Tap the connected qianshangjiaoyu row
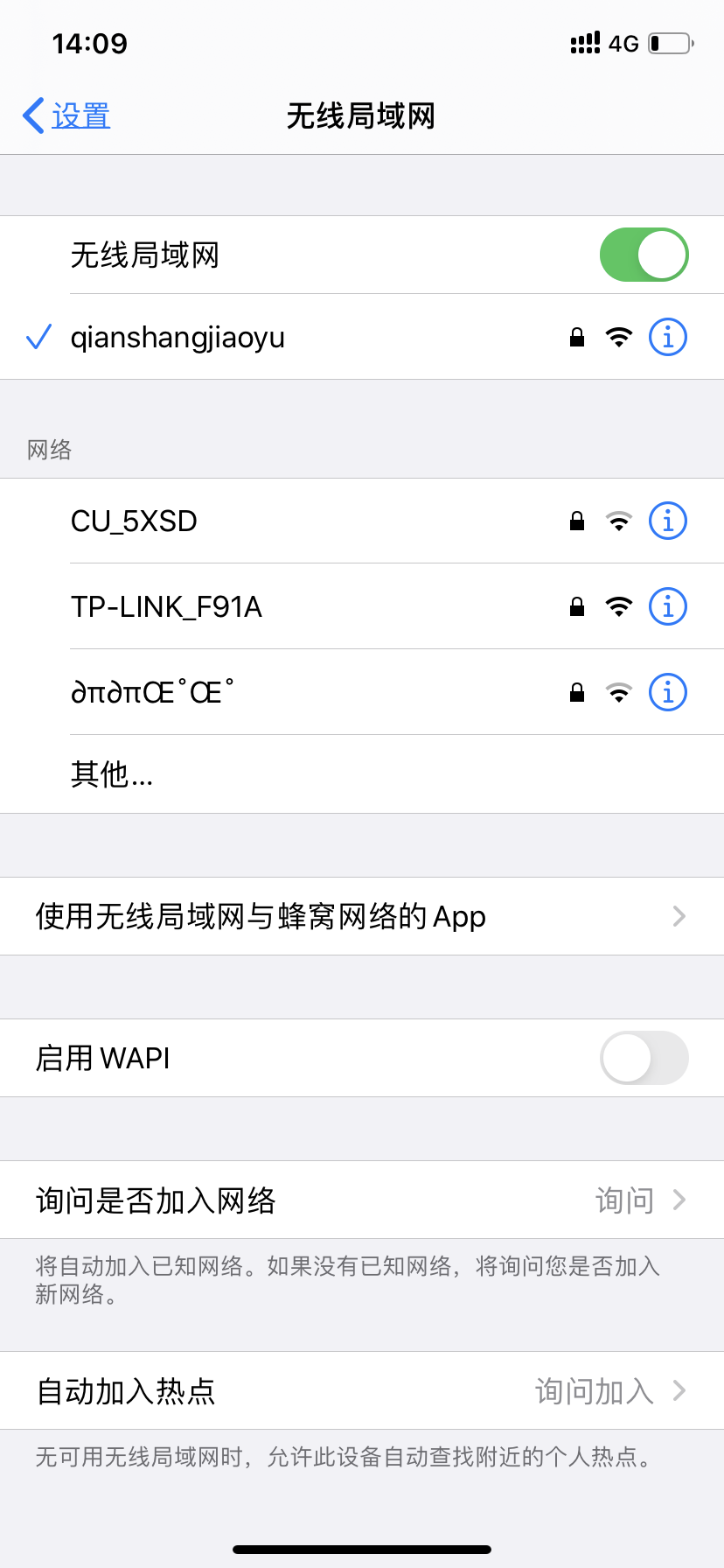Image resolution: width=724 pixels, height=1568 pixels. (x=262, y=337)
